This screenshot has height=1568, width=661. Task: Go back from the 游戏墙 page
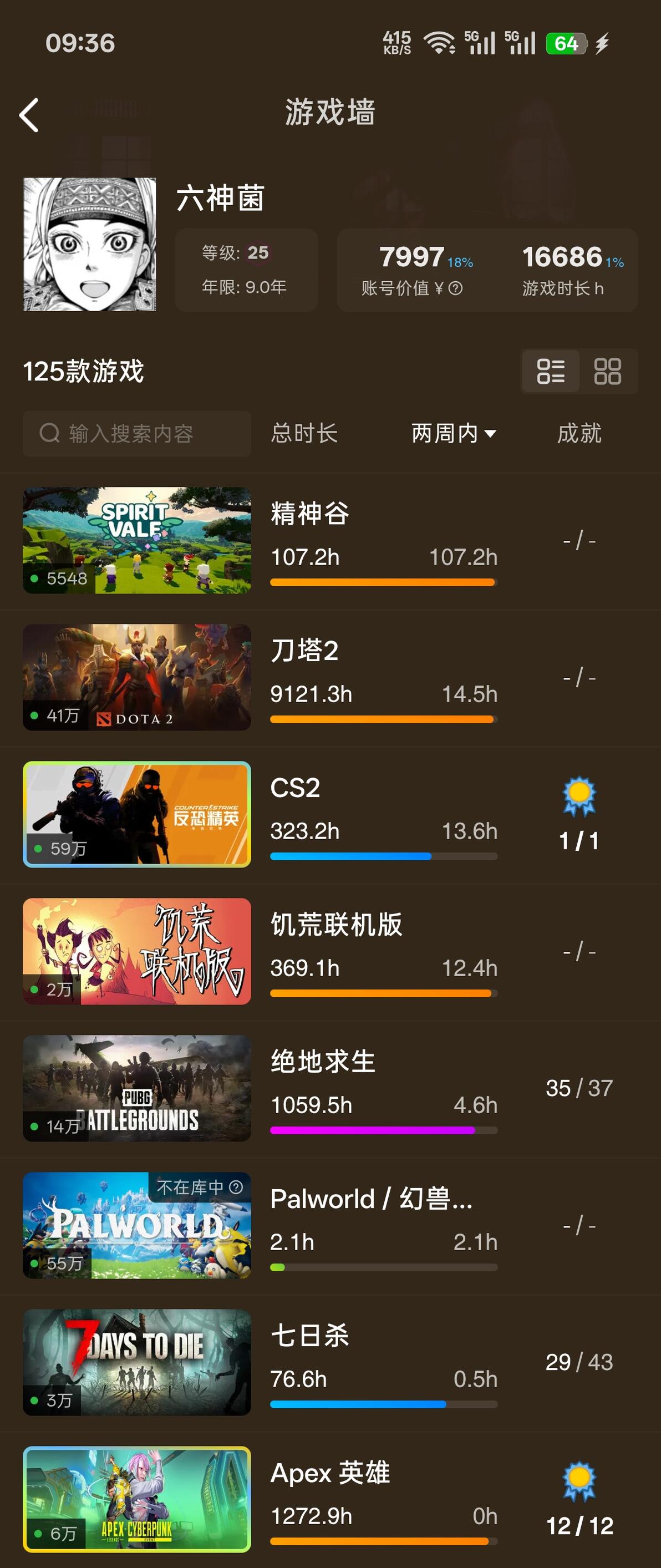point(29,114)
